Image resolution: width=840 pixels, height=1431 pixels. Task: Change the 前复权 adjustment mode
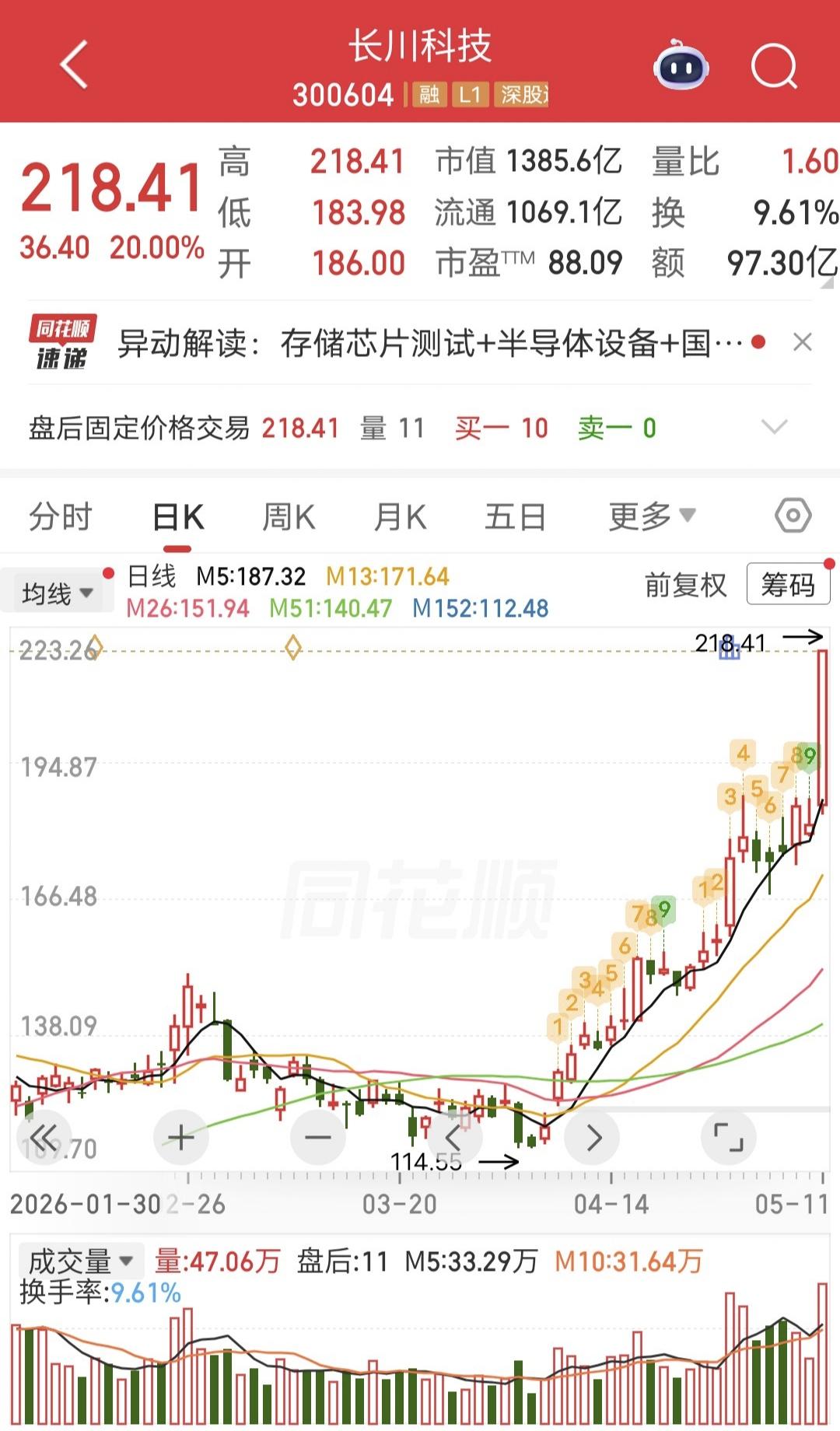(685, 585)
